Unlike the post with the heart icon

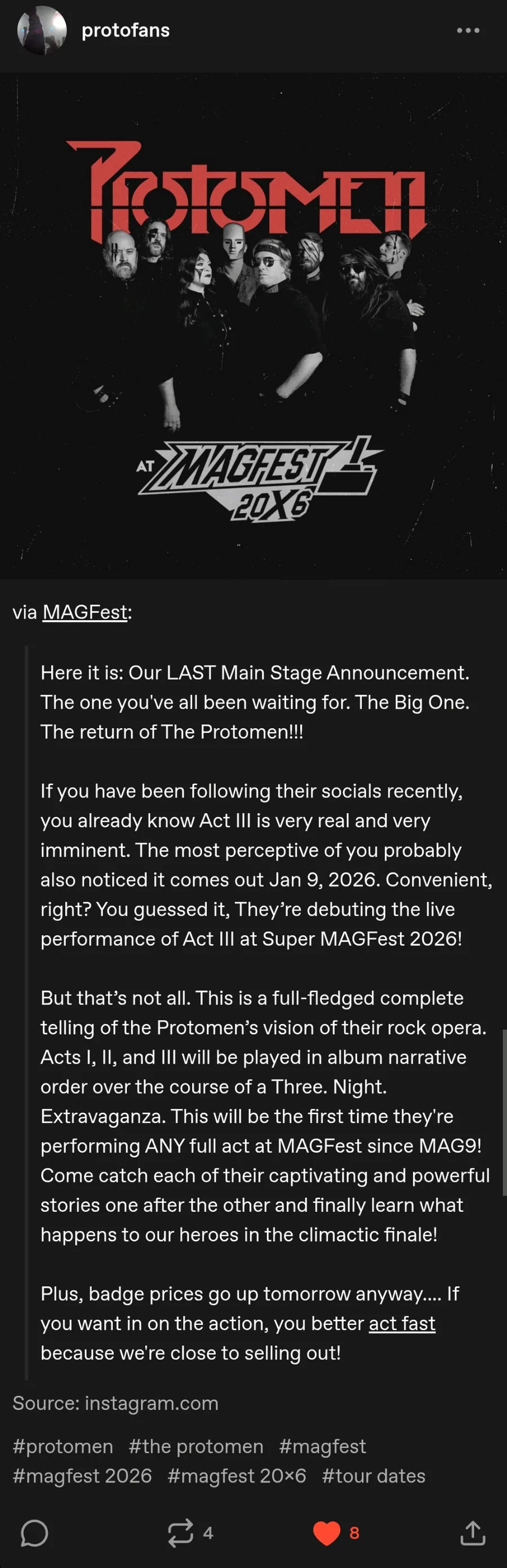tap(327, 1533)
